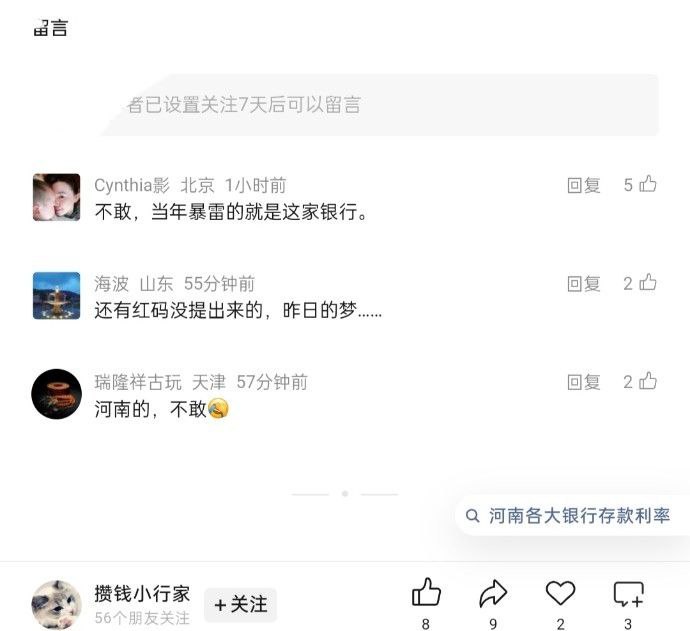Open 海波's profile avatar

pyautogui.click(x=56, y=295)
